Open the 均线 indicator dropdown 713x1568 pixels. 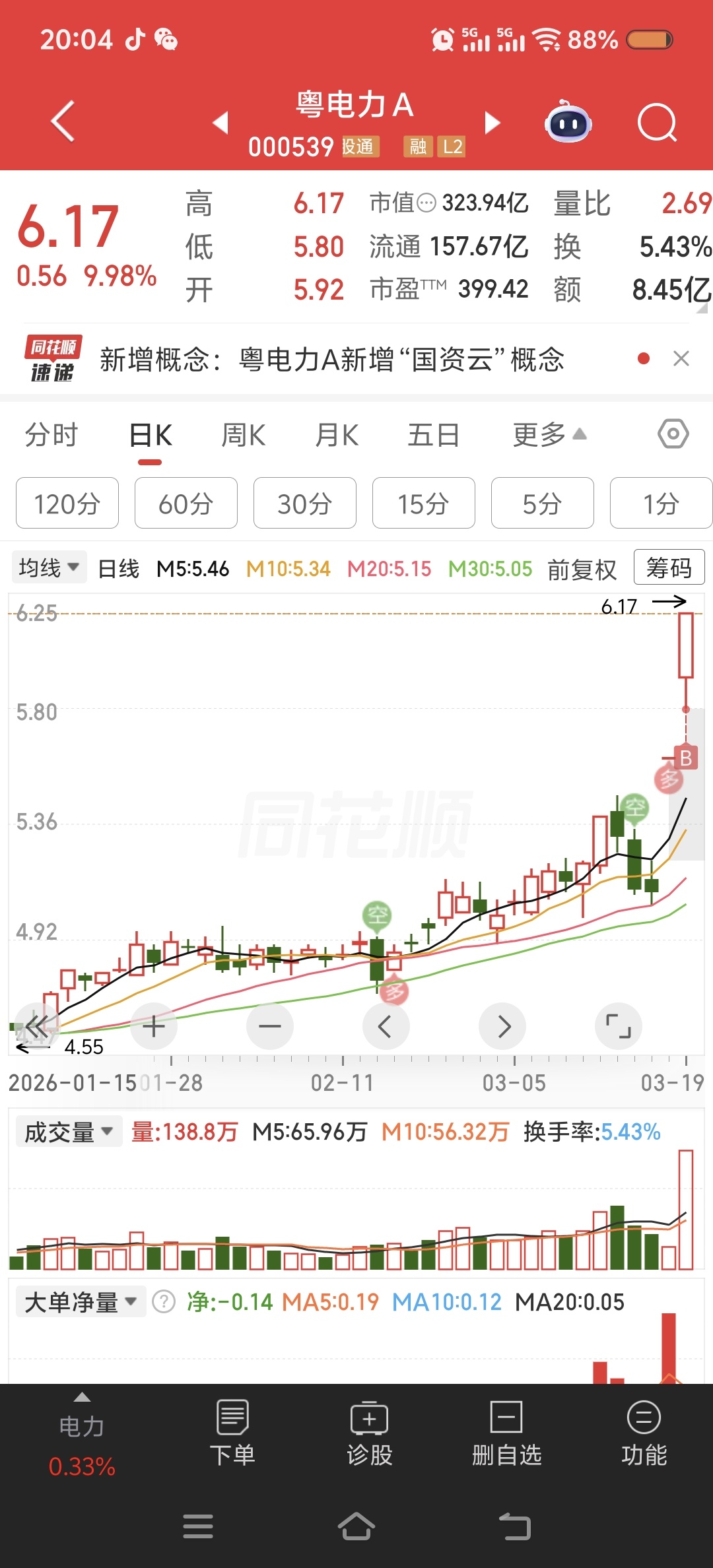tap(49, 568)
